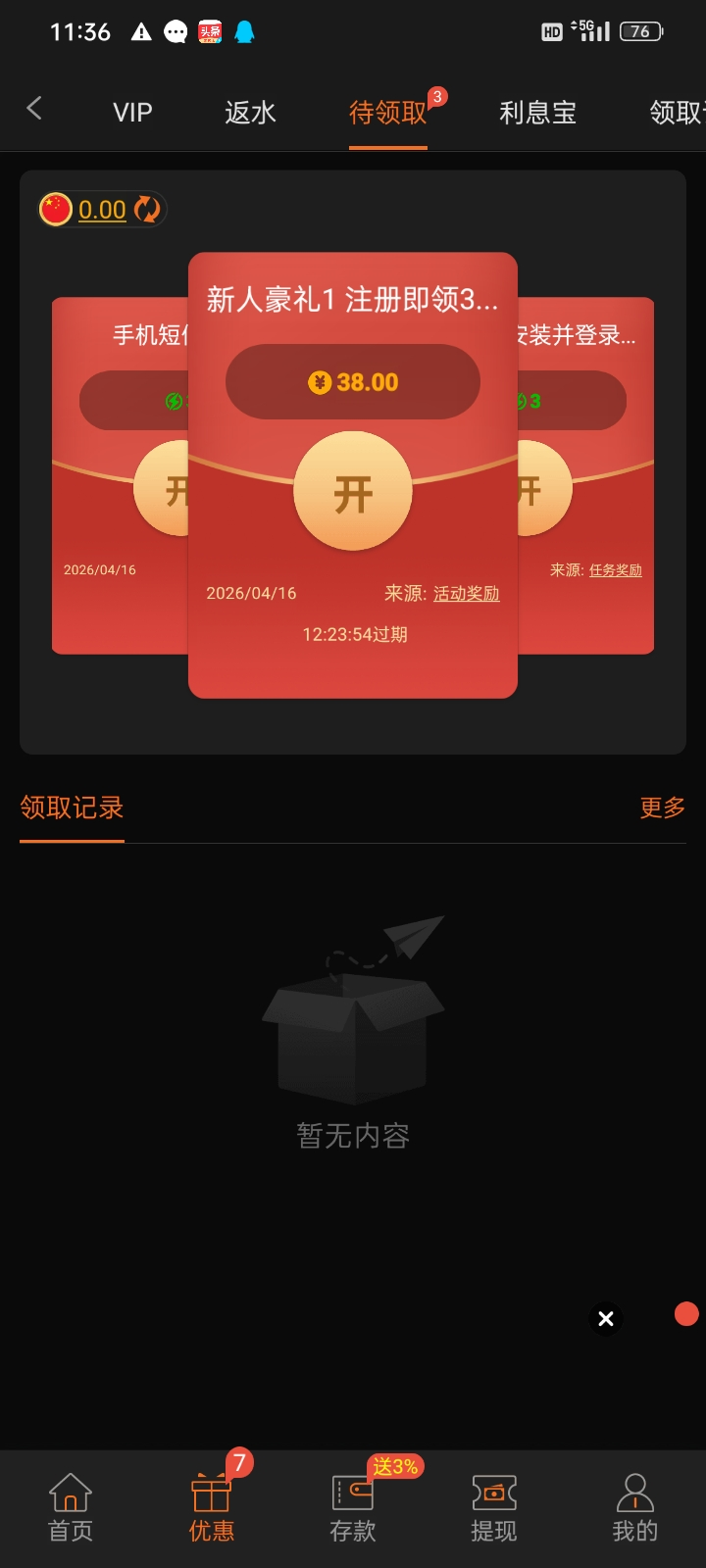Switch to the 我的 profile tab

point(635,1507)
